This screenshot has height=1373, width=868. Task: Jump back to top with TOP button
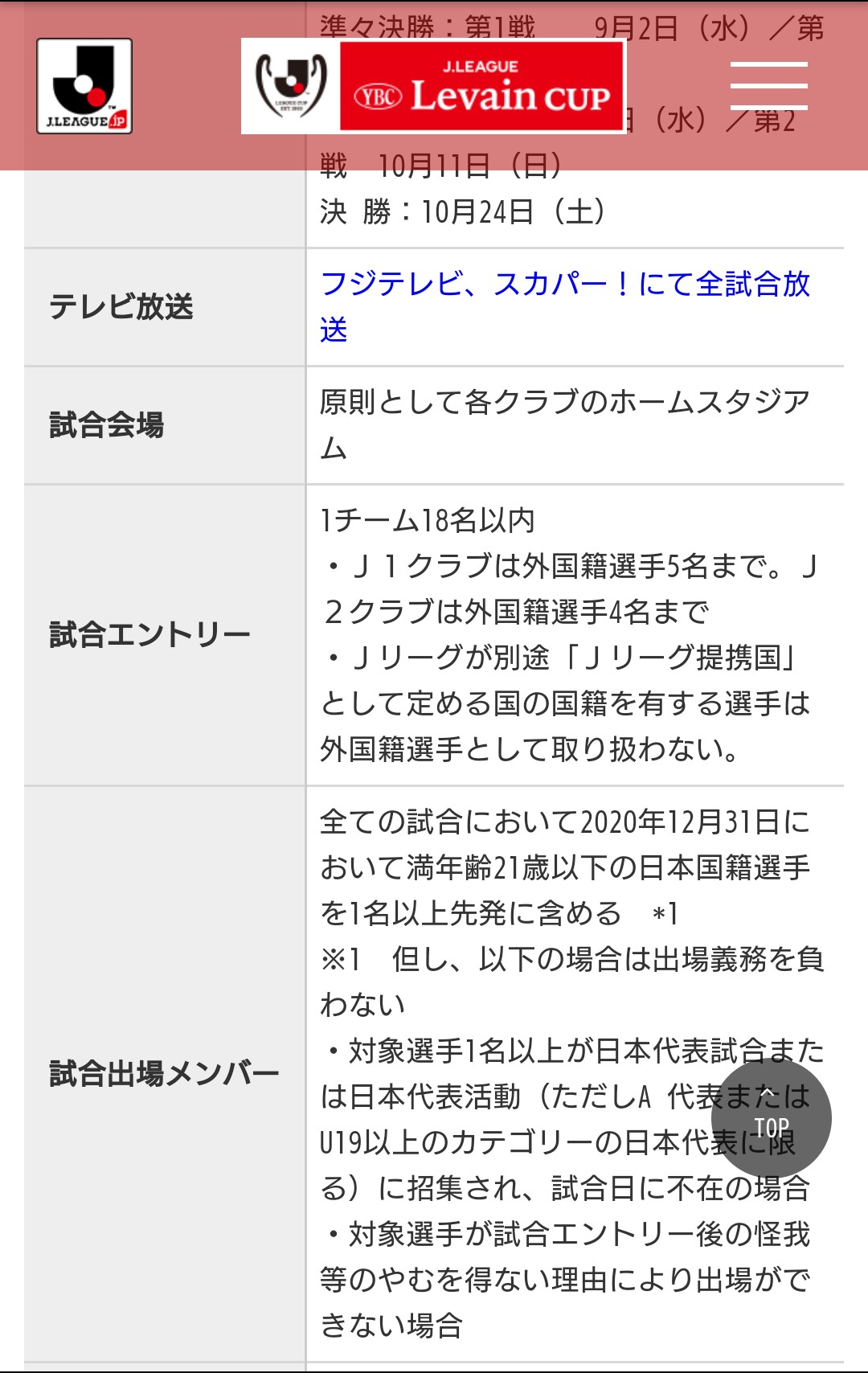coord(771,1117)
